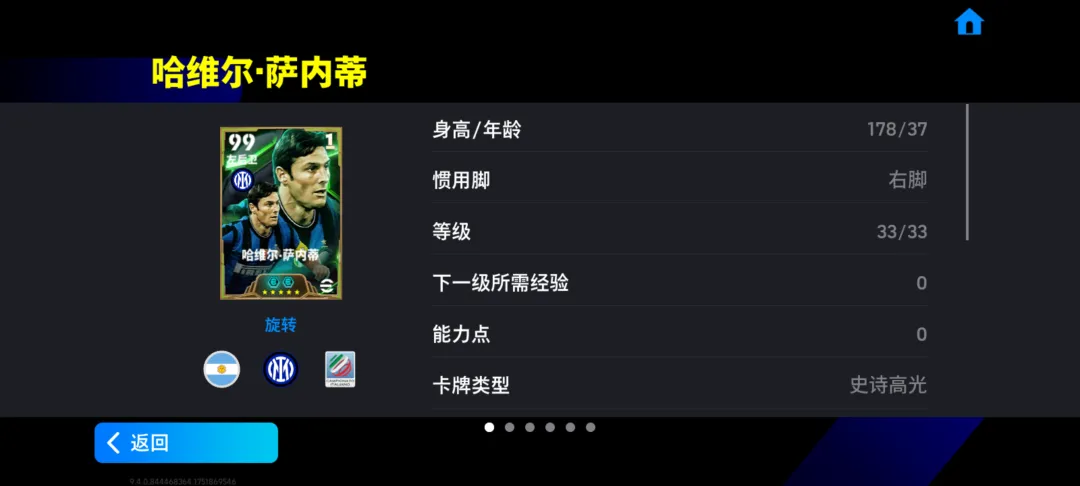
Task: Select the second page indicator dot
Action: click(509, 427)
